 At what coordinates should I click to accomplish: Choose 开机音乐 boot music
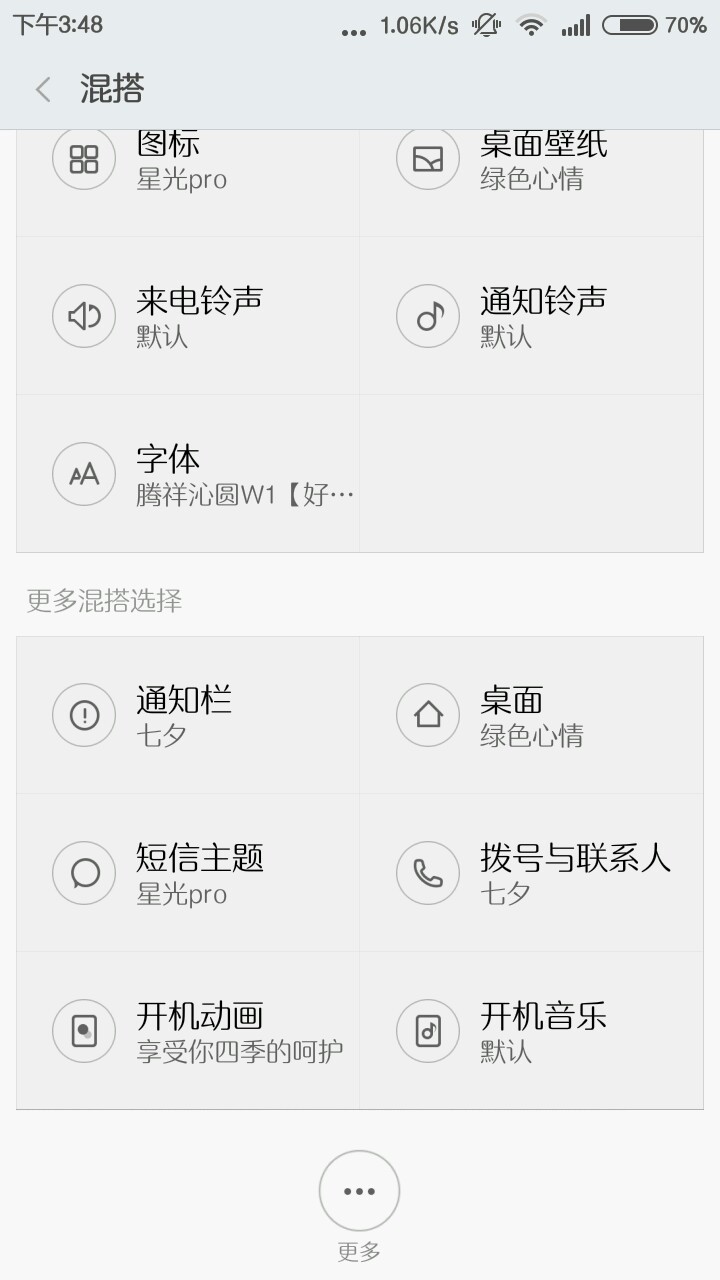[532, 1031]
